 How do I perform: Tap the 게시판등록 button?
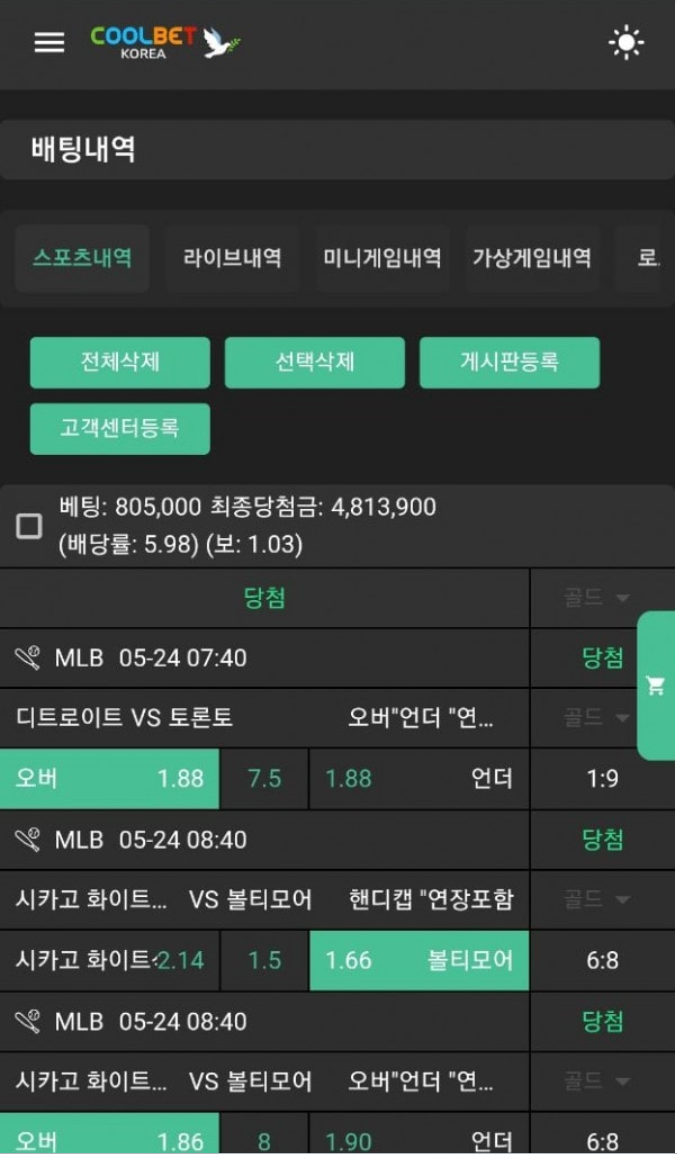tap(509, 362)
